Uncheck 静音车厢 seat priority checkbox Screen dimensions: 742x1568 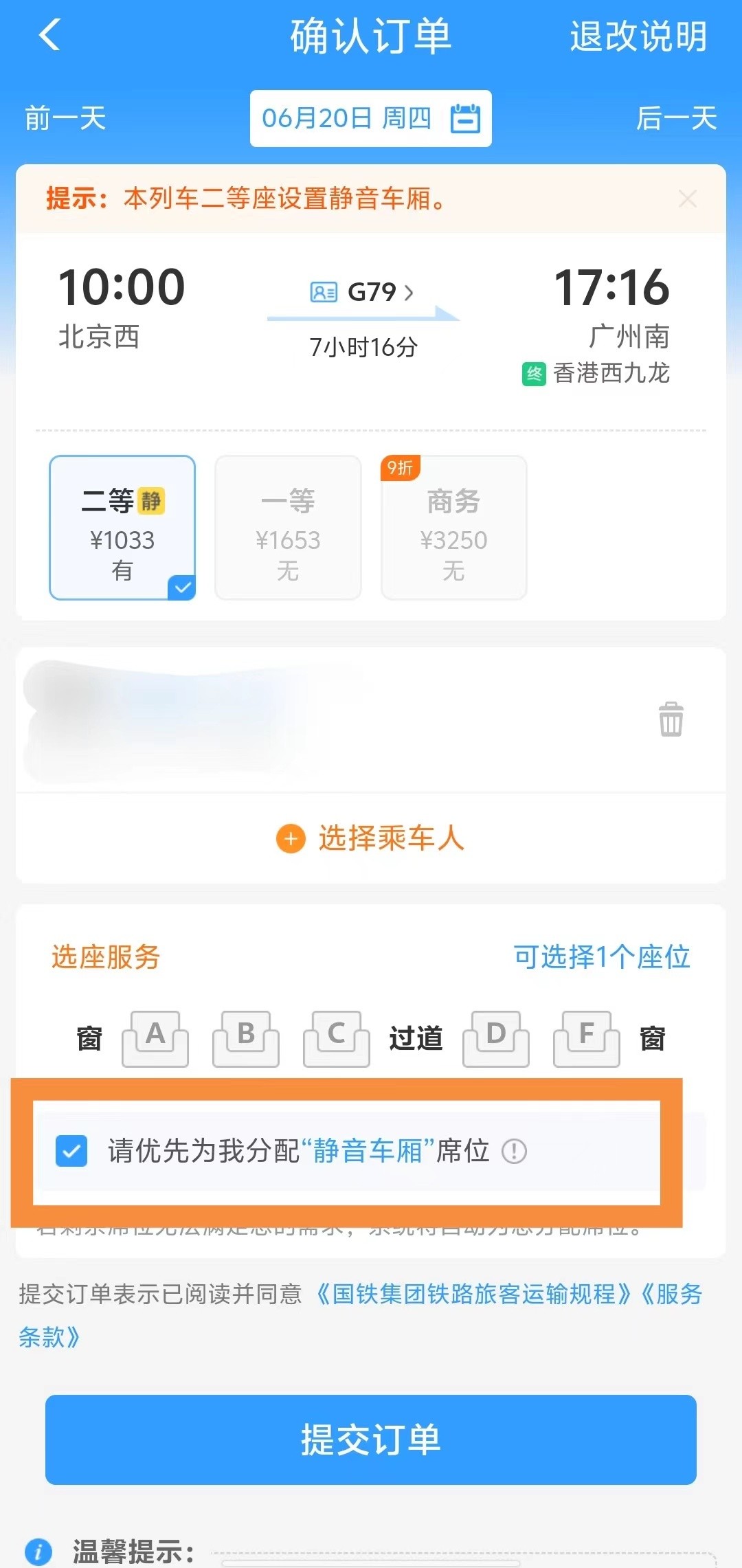coord(71,1151)
